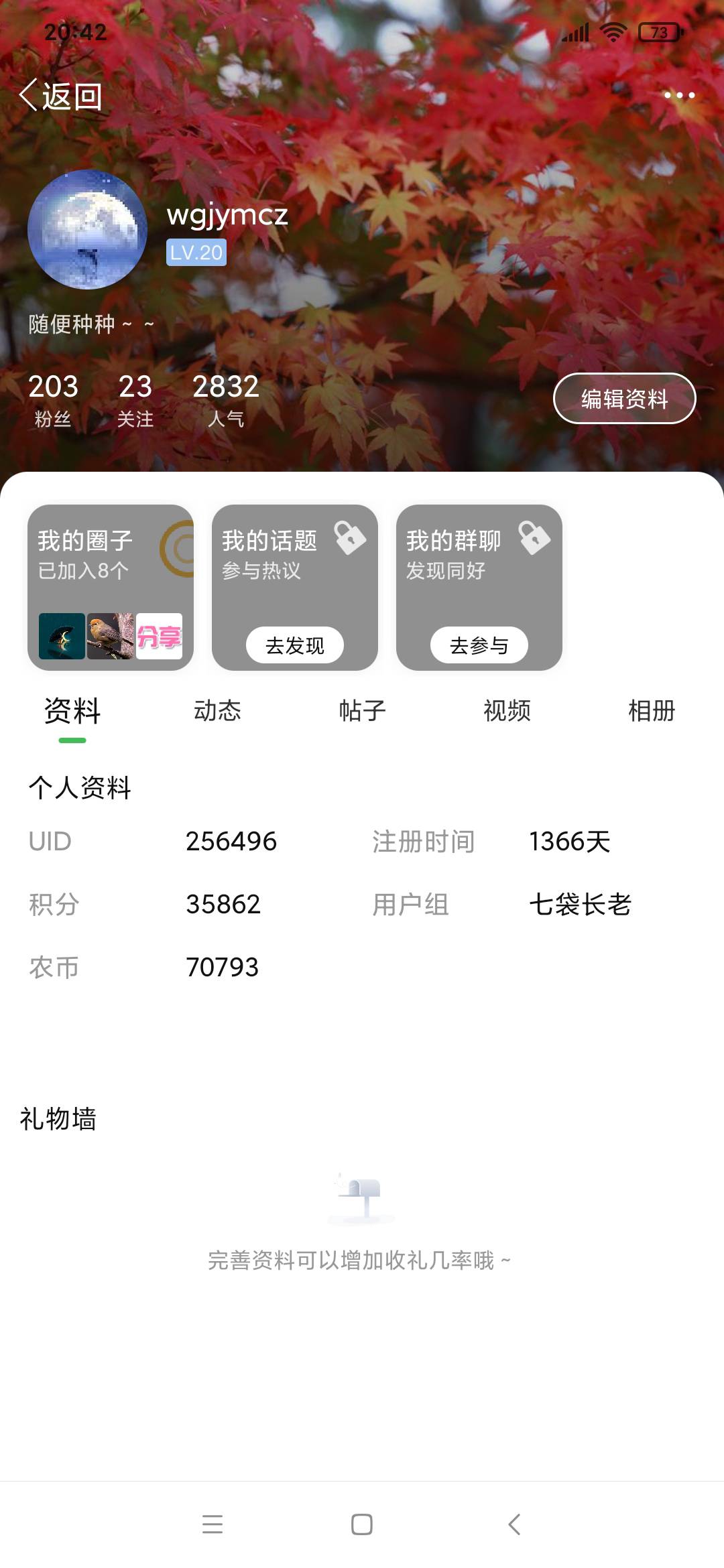This screenshot has width=724, height=1568.
Task: Switch to the 帖子 tab
Action: 362,710
